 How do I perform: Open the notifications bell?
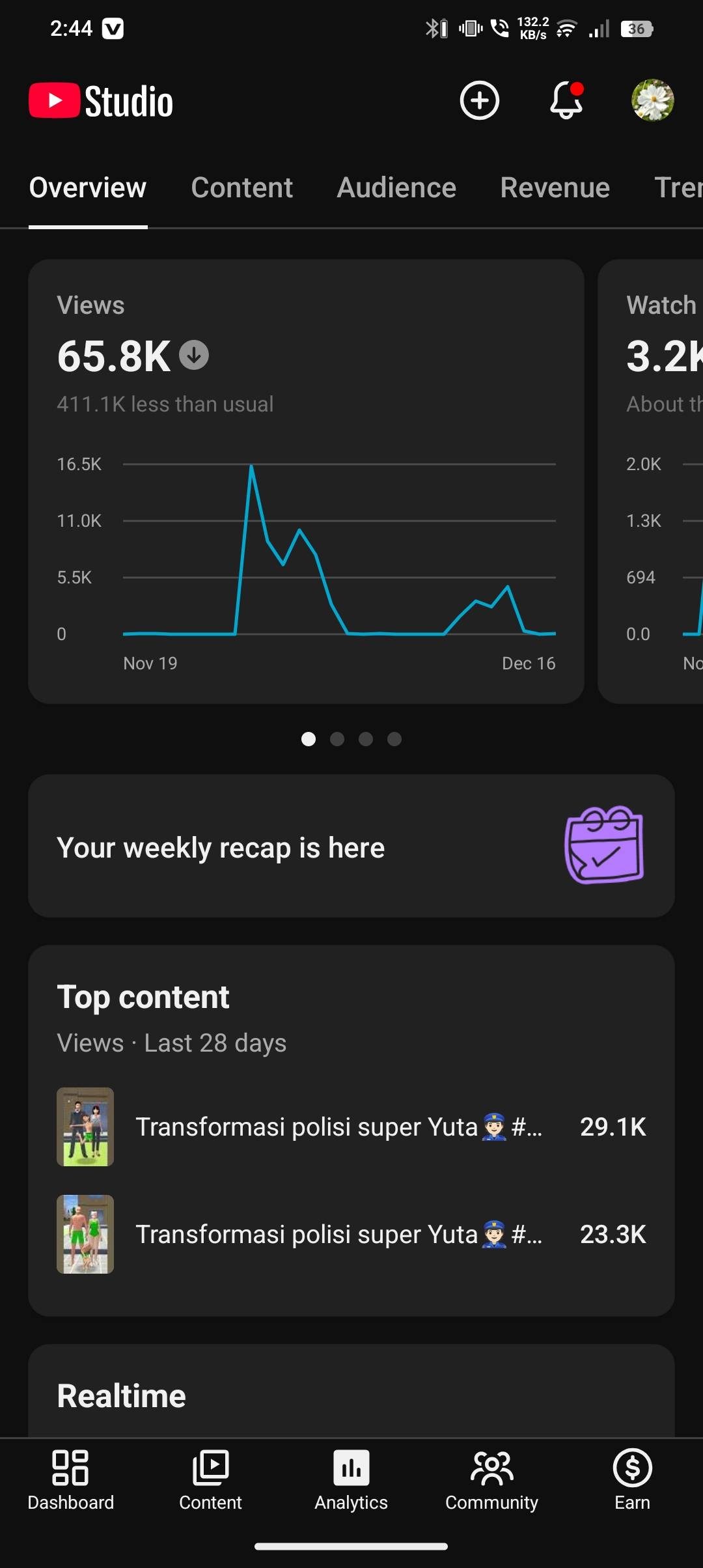(566, 101)
